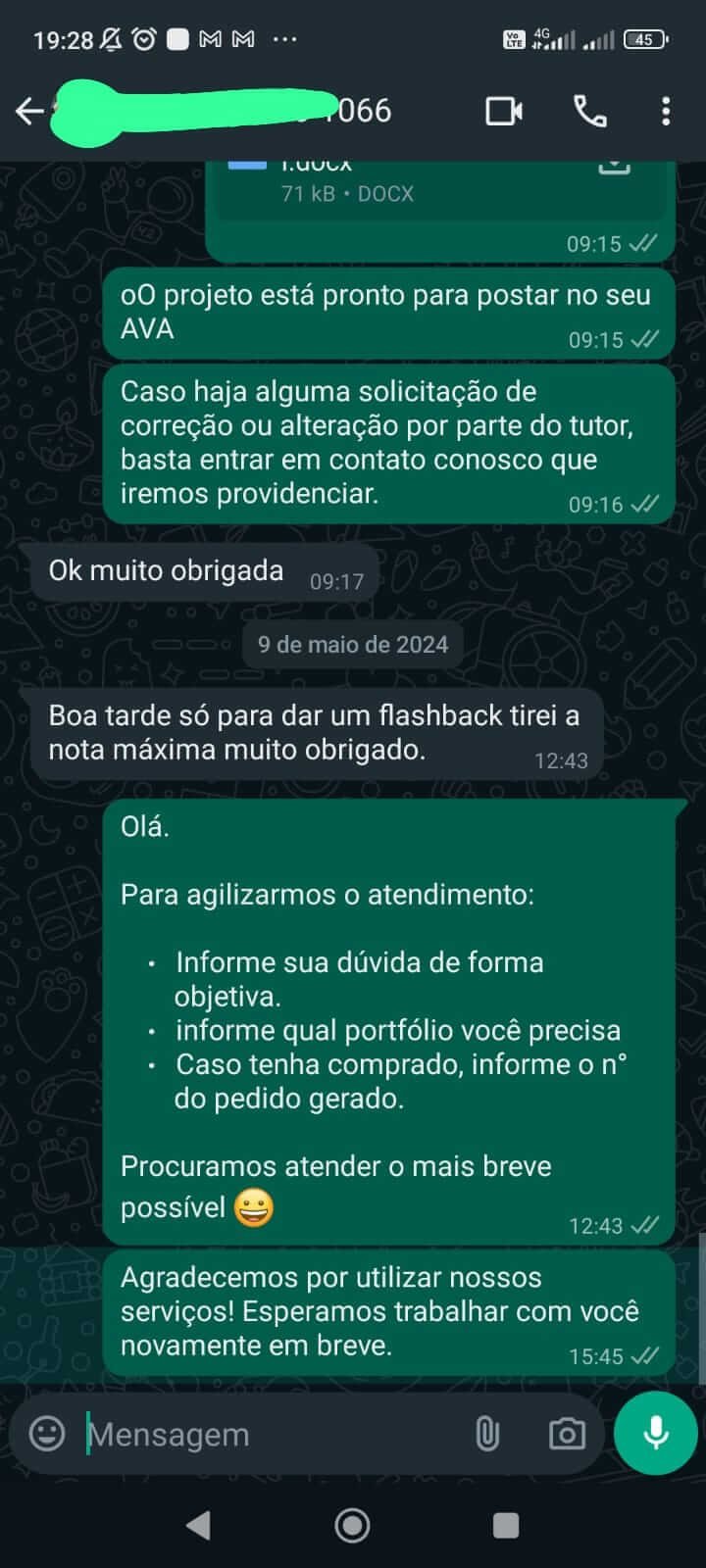Start a video call
Image resolution: width=706 pixels, height=1568 pixels.
[504, 111]
